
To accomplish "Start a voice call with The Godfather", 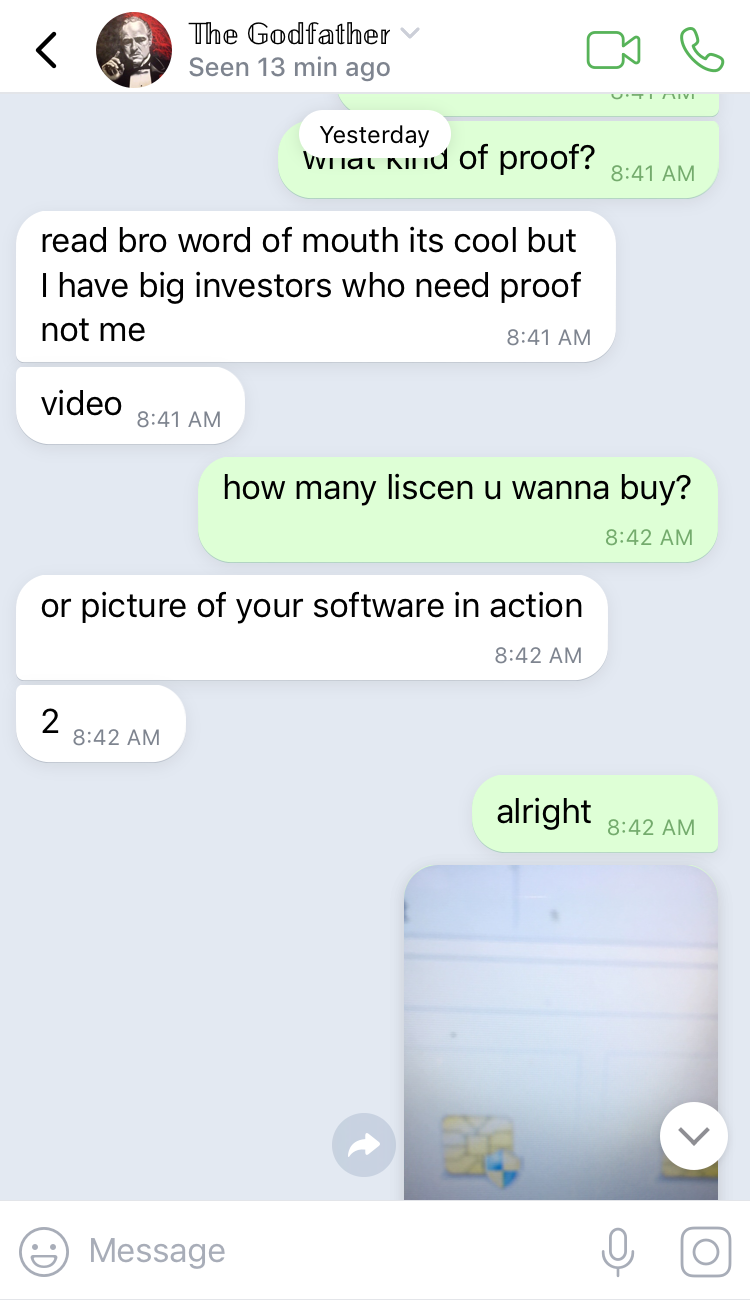I will 702,50.
